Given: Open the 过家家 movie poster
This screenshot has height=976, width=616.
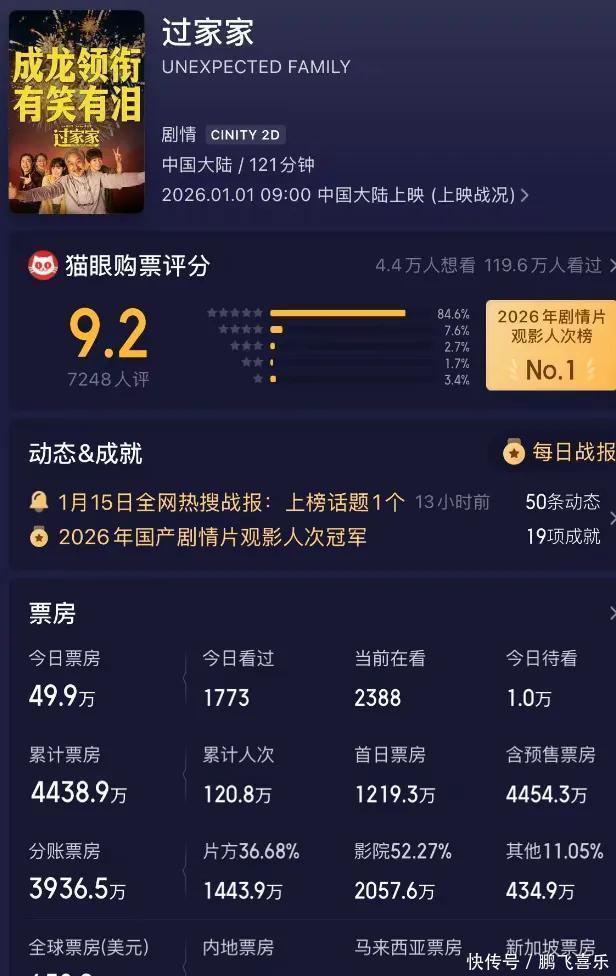Looking at the screenshot, I should pos(77,111).
